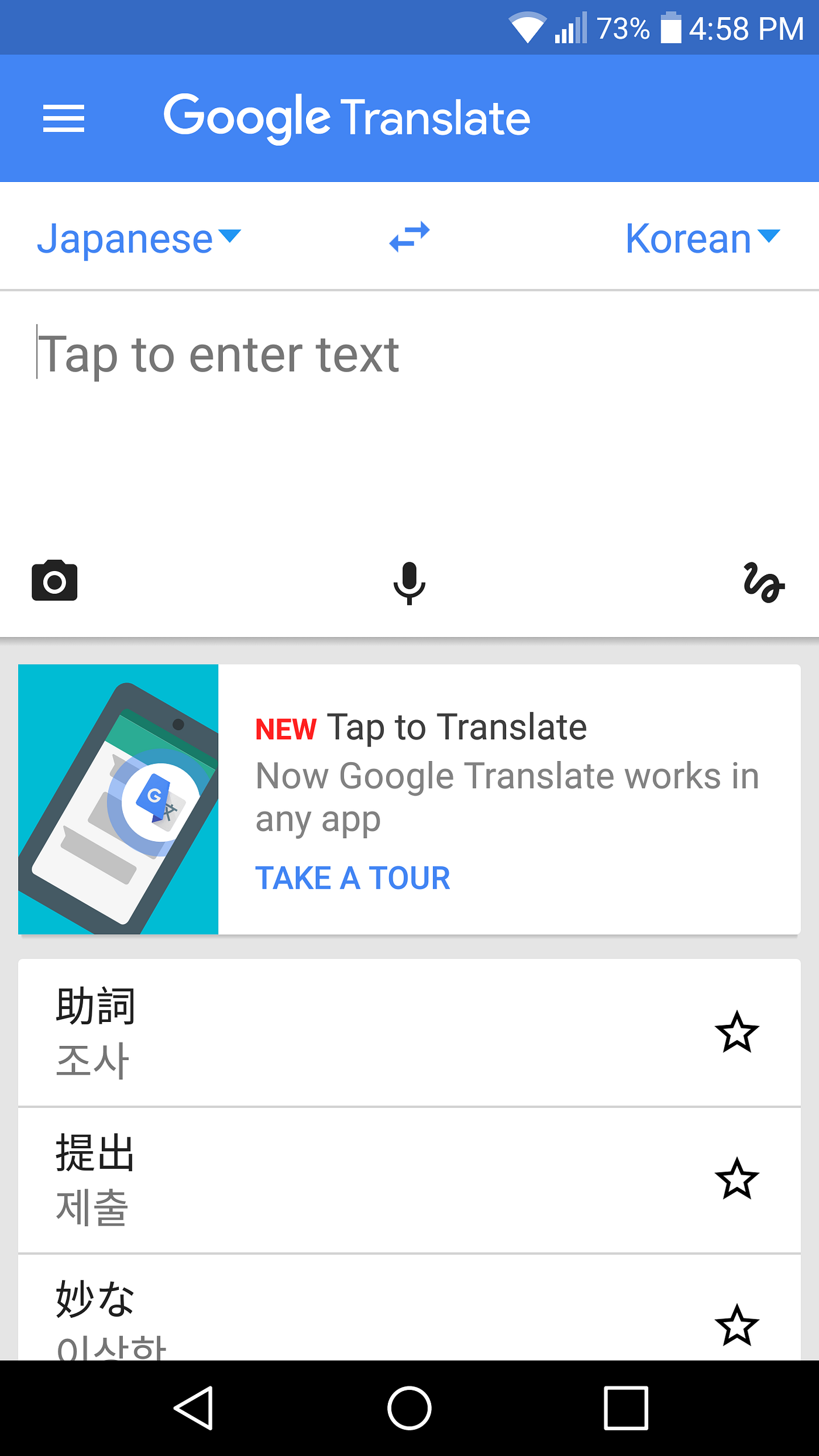Take a tour of Tap to Translate
The image size is (819, 1456).
(353, 877)
